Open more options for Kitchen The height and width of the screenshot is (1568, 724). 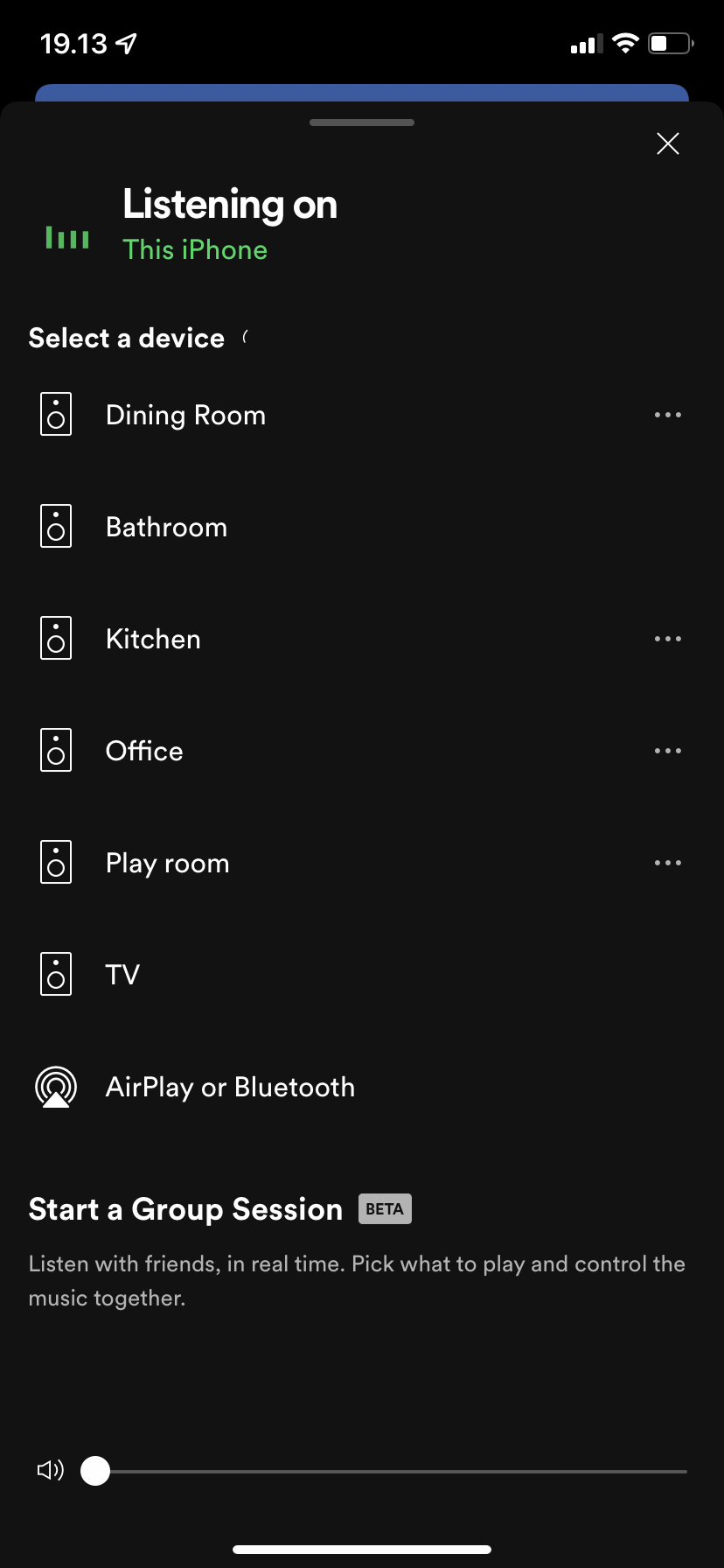668,639
